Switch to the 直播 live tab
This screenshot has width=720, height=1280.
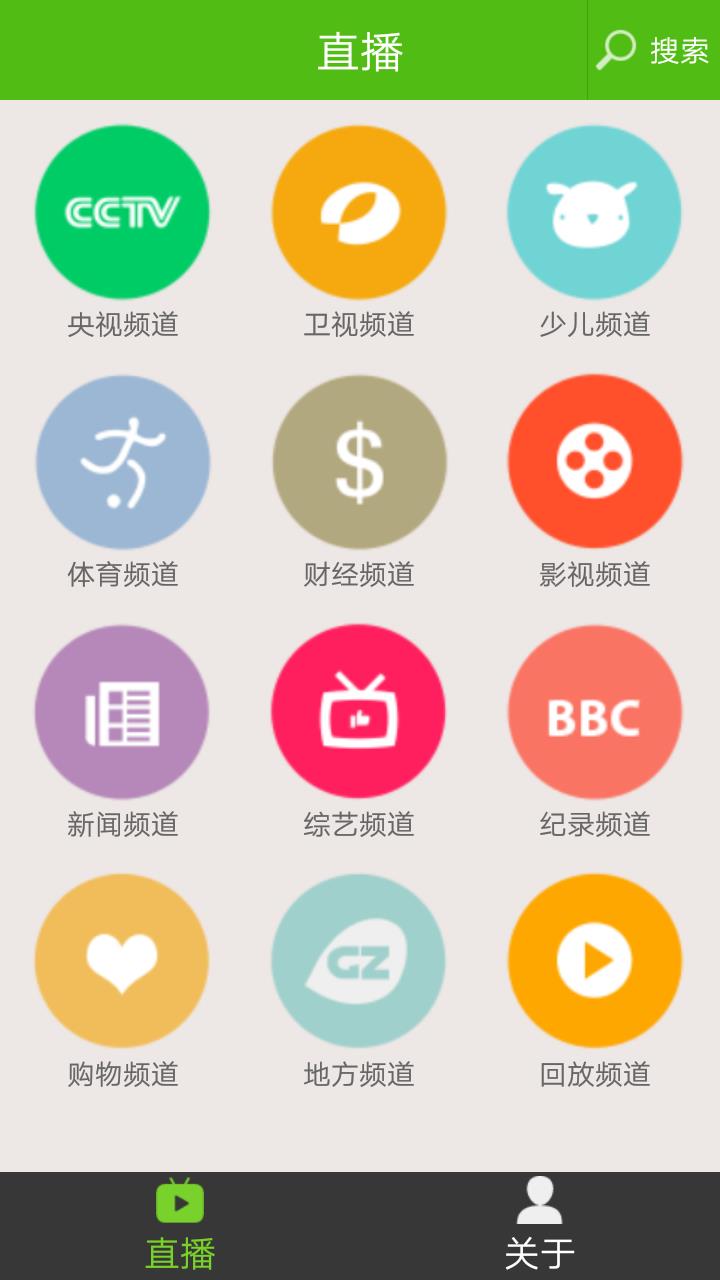pos(180,1226)
